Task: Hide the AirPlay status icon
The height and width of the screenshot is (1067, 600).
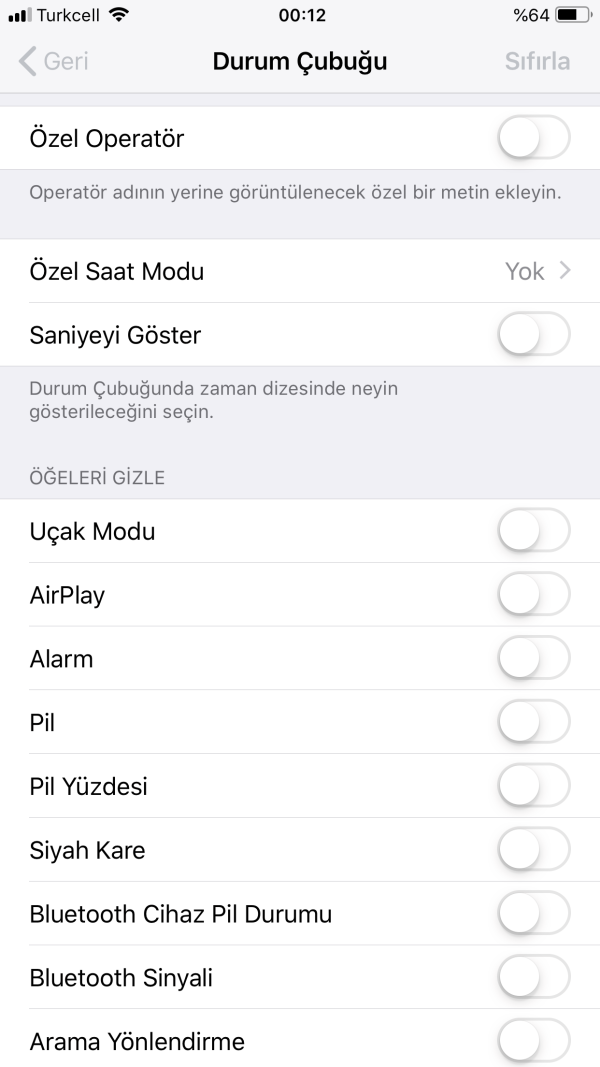Action: coord(533,595)
